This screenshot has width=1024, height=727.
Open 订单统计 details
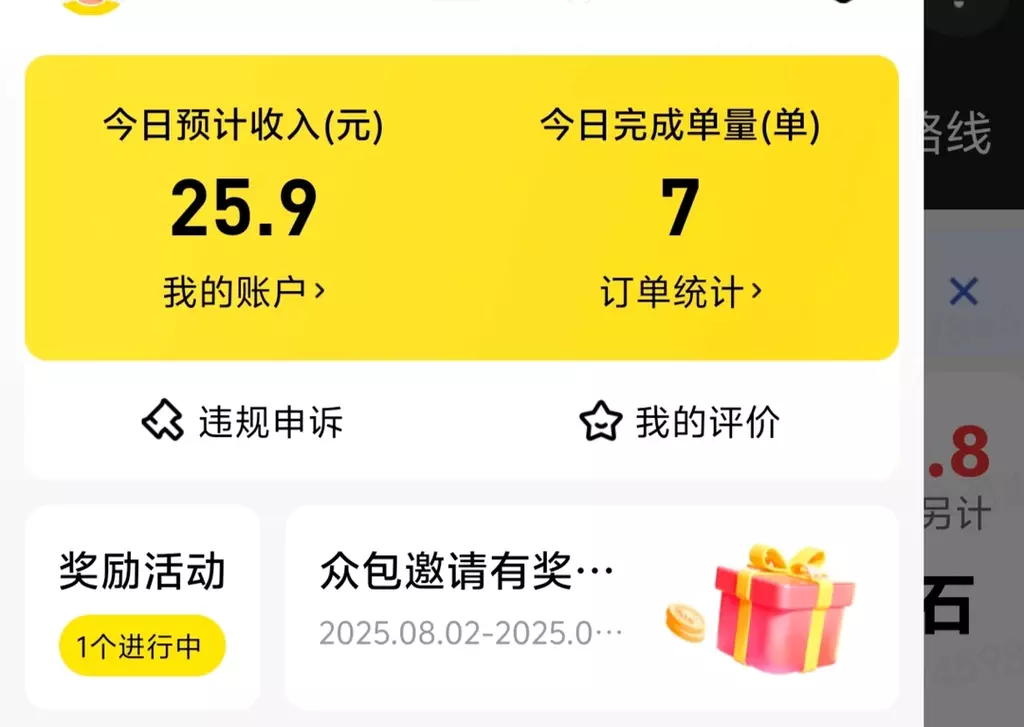[x=680, y=293]
